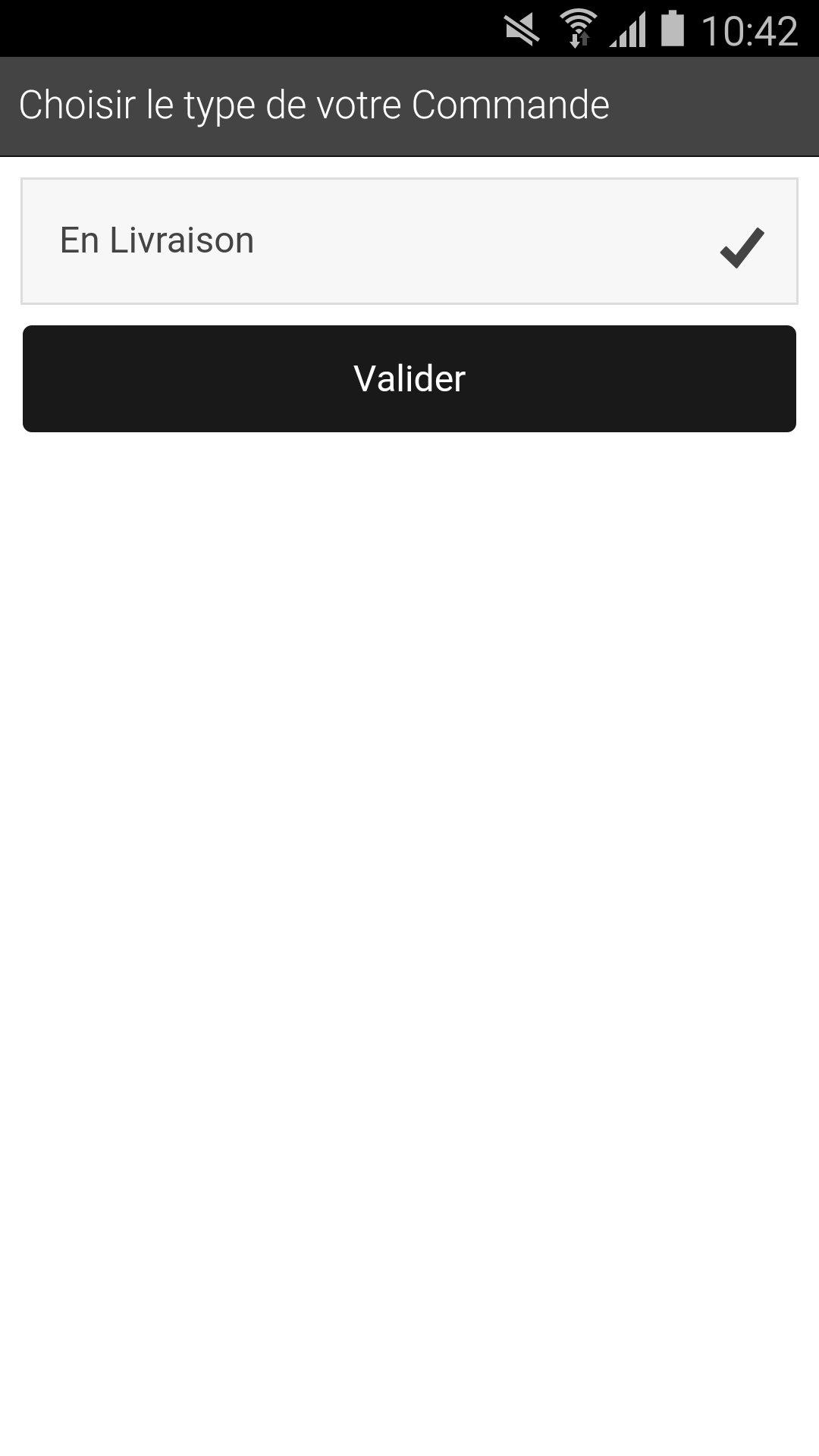The image size is (819, 1456).
Task: Select the En Livraison order type
Action: pos(409,241)
